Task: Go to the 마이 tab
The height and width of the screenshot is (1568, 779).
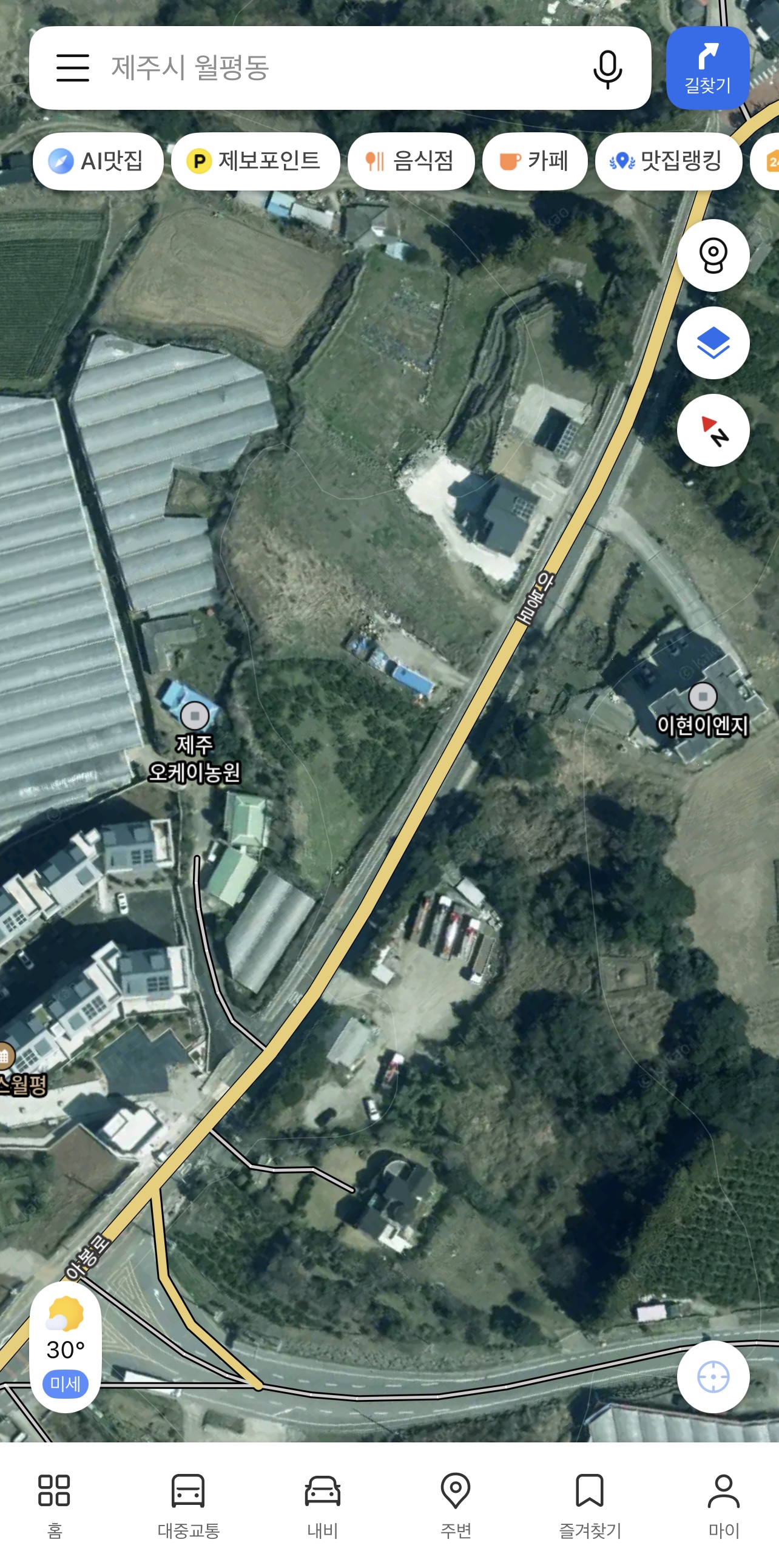Action: coord(723,1504)
